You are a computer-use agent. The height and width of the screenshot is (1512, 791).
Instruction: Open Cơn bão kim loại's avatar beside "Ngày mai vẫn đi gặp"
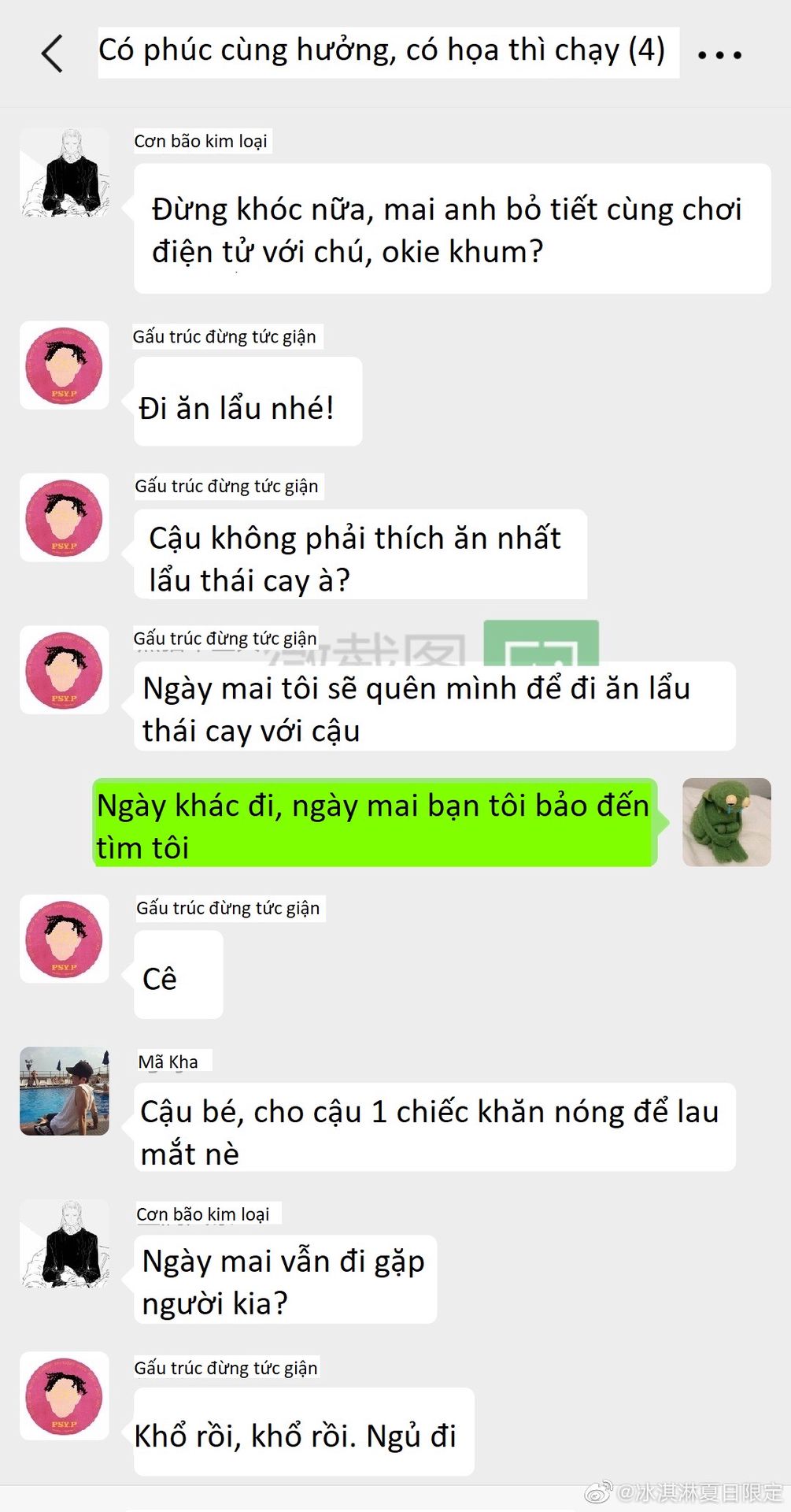pos(65,1243)
